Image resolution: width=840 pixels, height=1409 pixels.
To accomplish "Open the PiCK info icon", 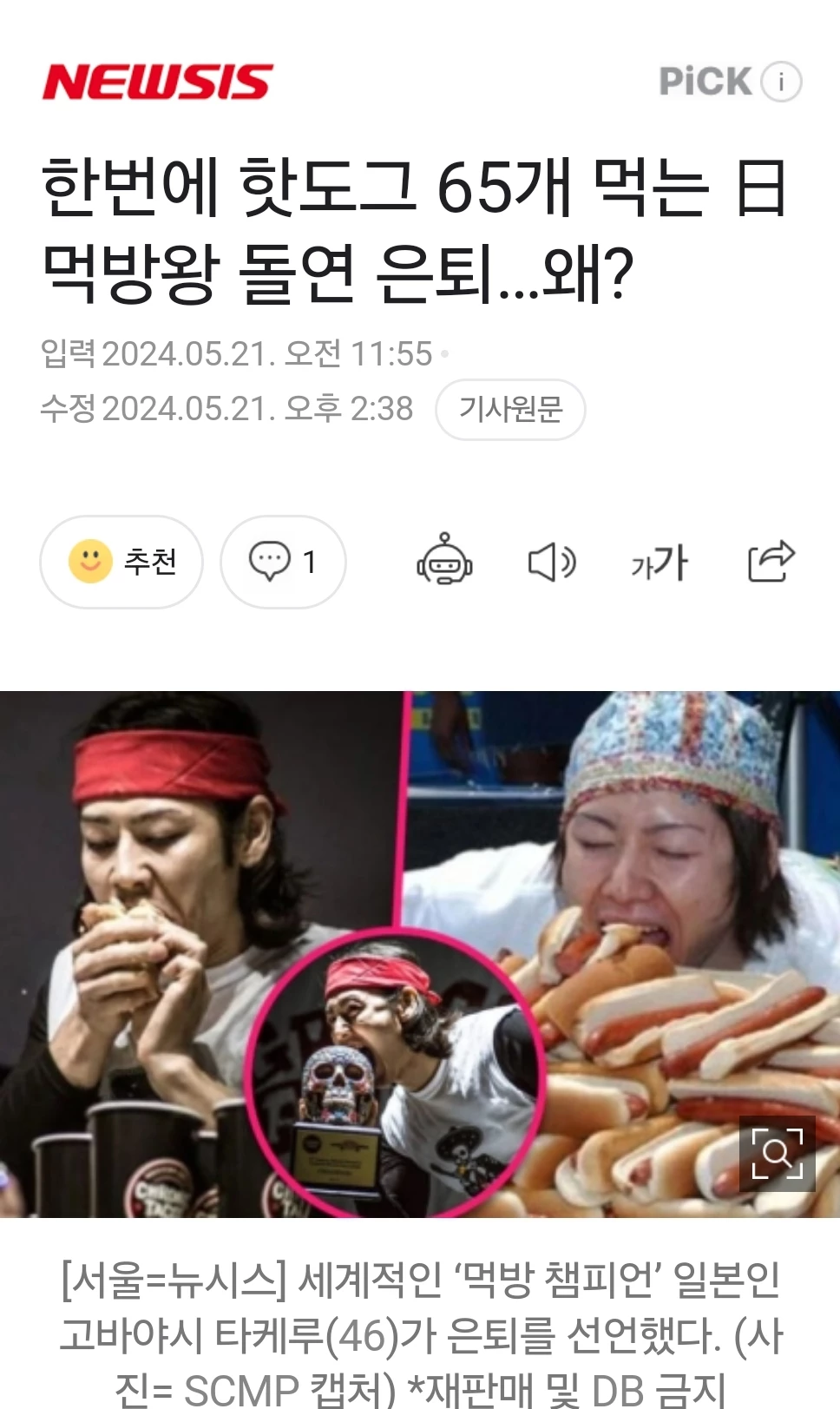I will [781, 82].
